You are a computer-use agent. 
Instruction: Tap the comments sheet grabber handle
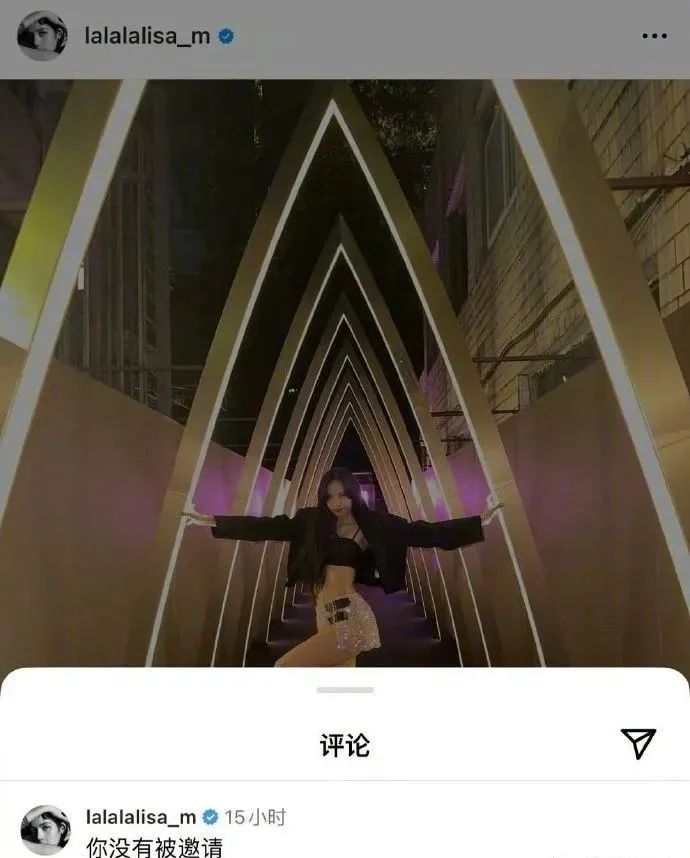click(345, 690)
